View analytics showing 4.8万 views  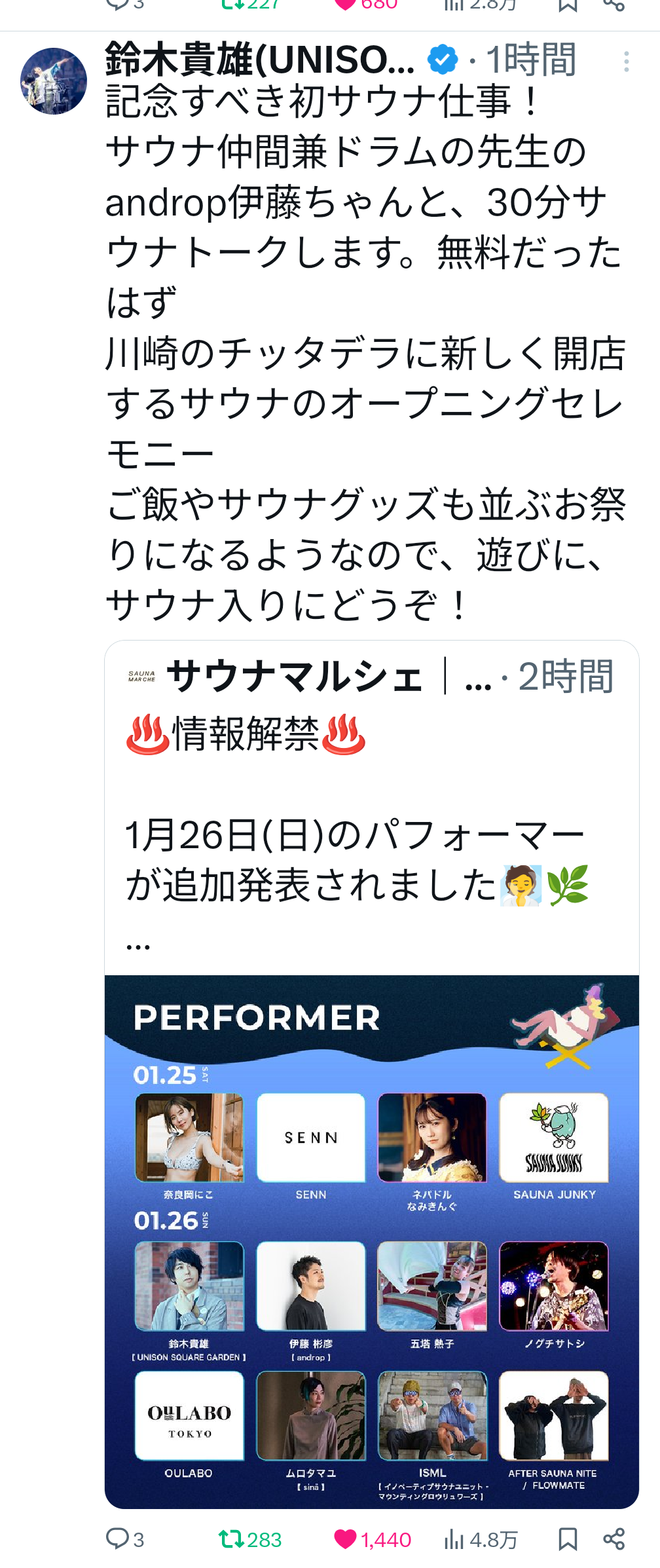pos(480,1539)
